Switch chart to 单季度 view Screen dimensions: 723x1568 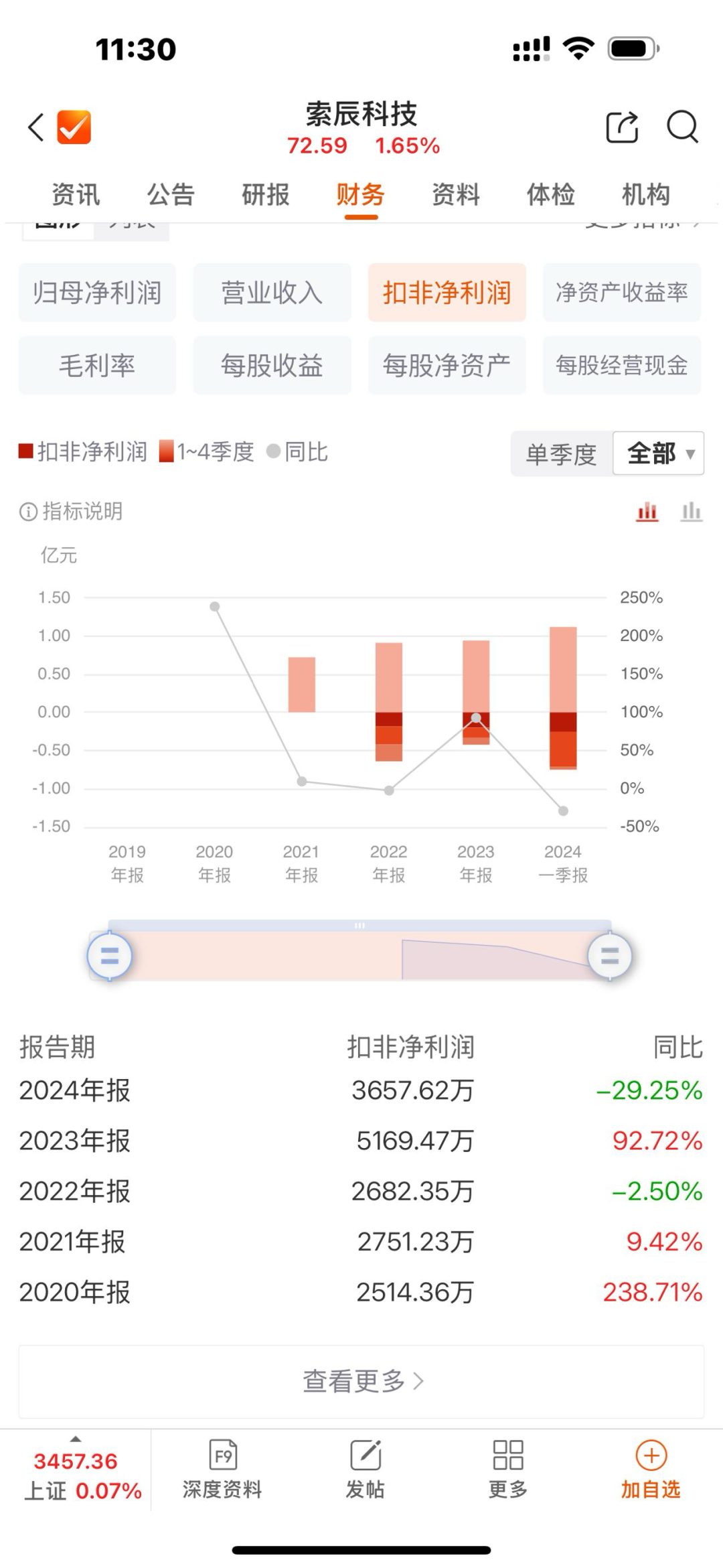(x=562, y=454)
